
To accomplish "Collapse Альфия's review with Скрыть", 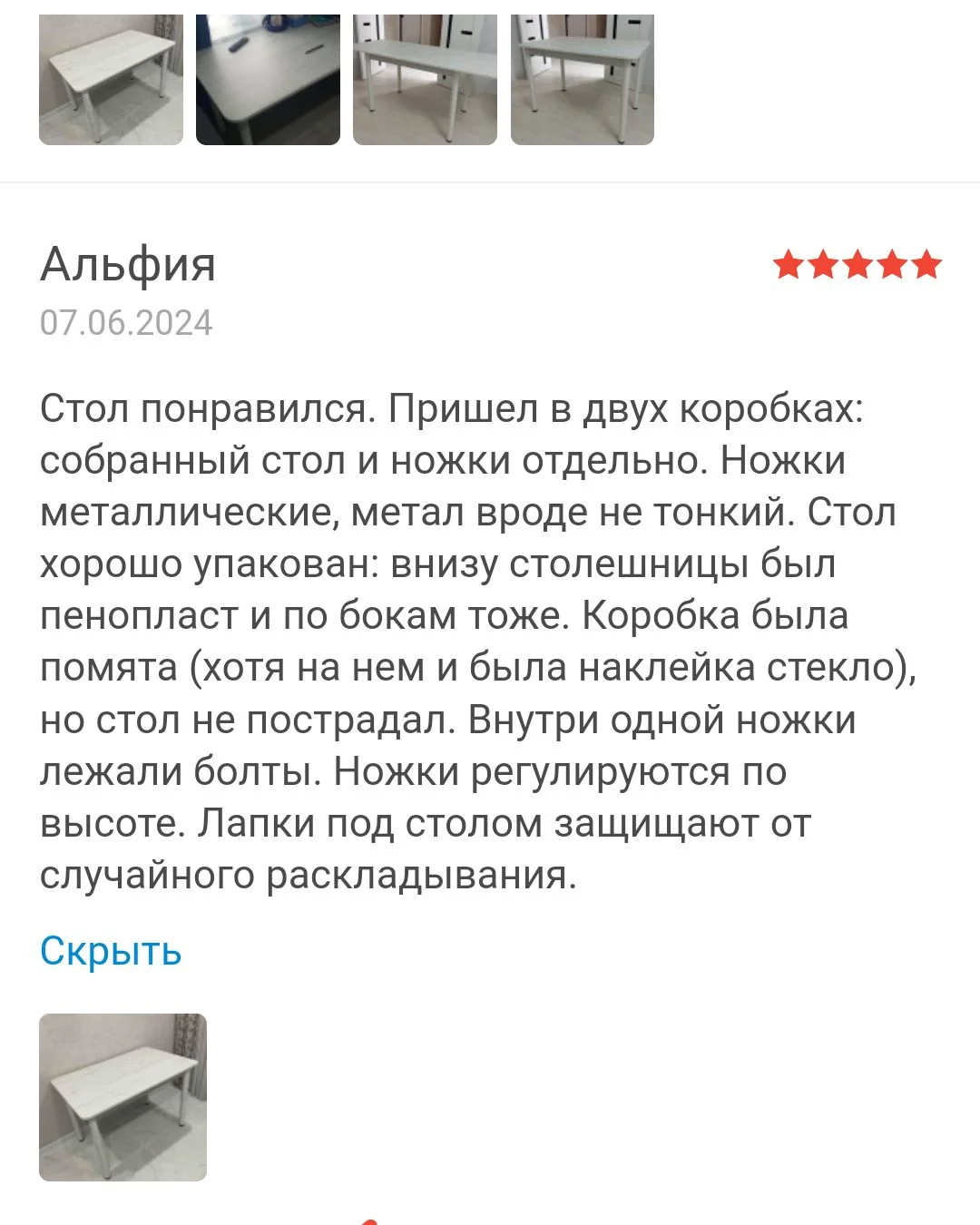I will click(x=111, y=951).
